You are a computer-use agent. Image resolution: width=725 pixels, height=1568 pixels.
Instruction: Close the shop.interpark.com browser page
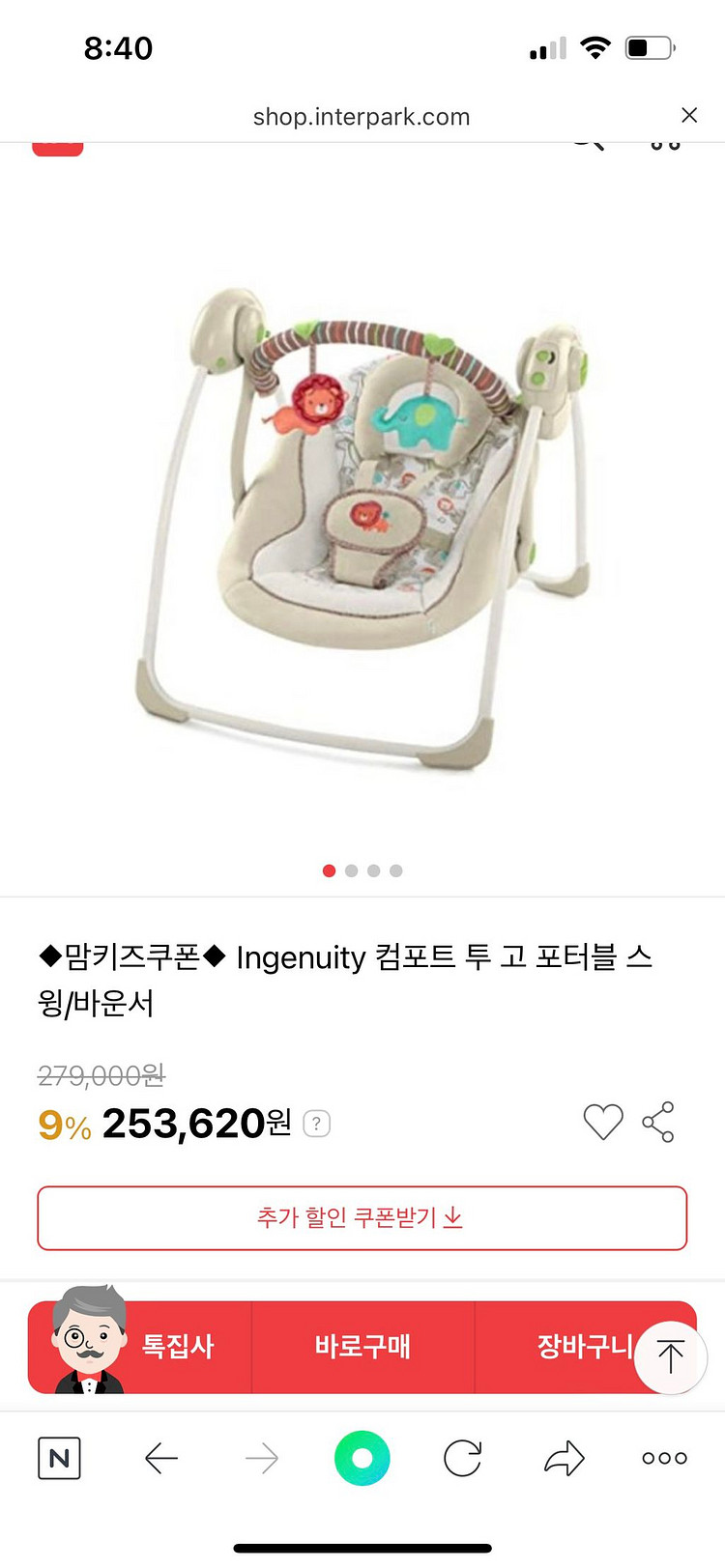pyautogui.click(x=689, y=116)
